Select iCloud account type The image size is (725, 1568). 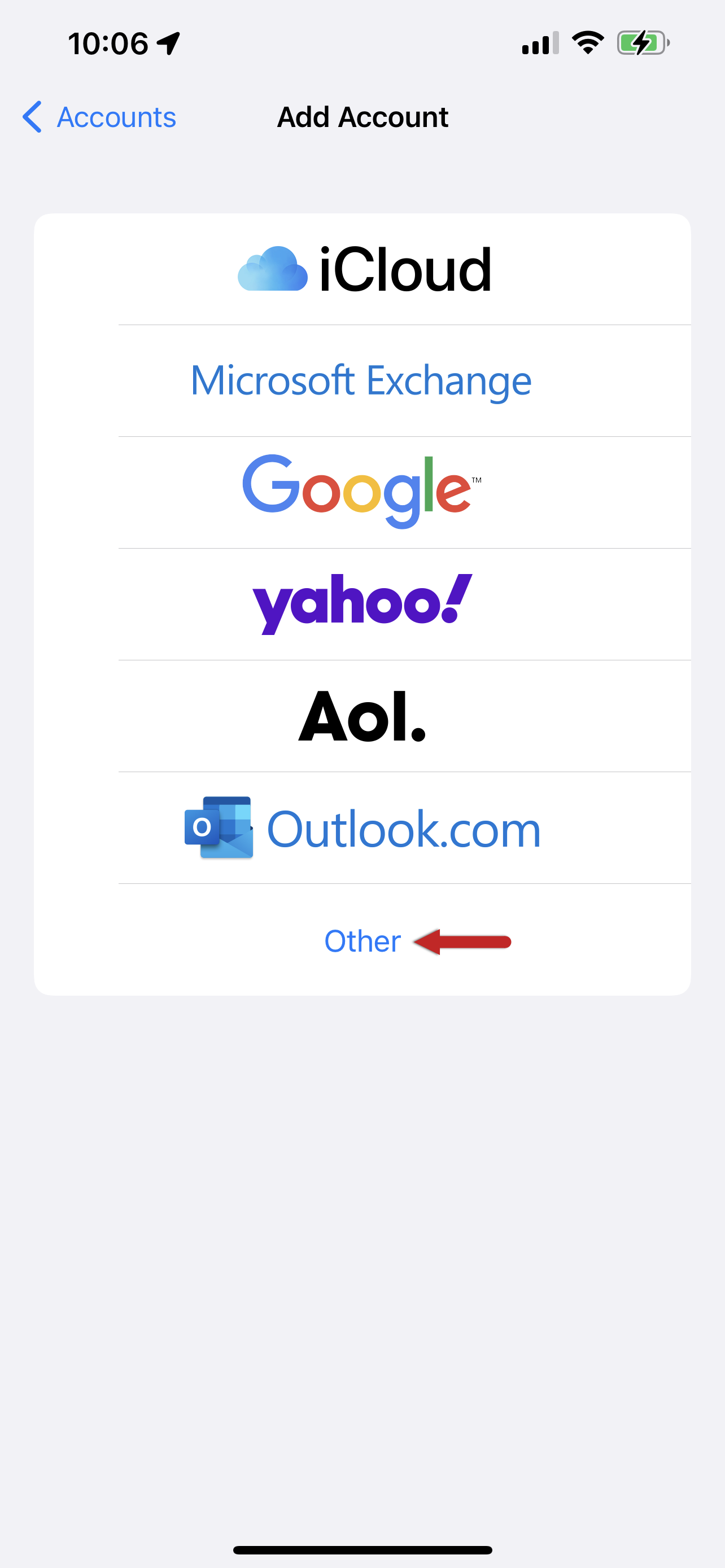point(364,270)
